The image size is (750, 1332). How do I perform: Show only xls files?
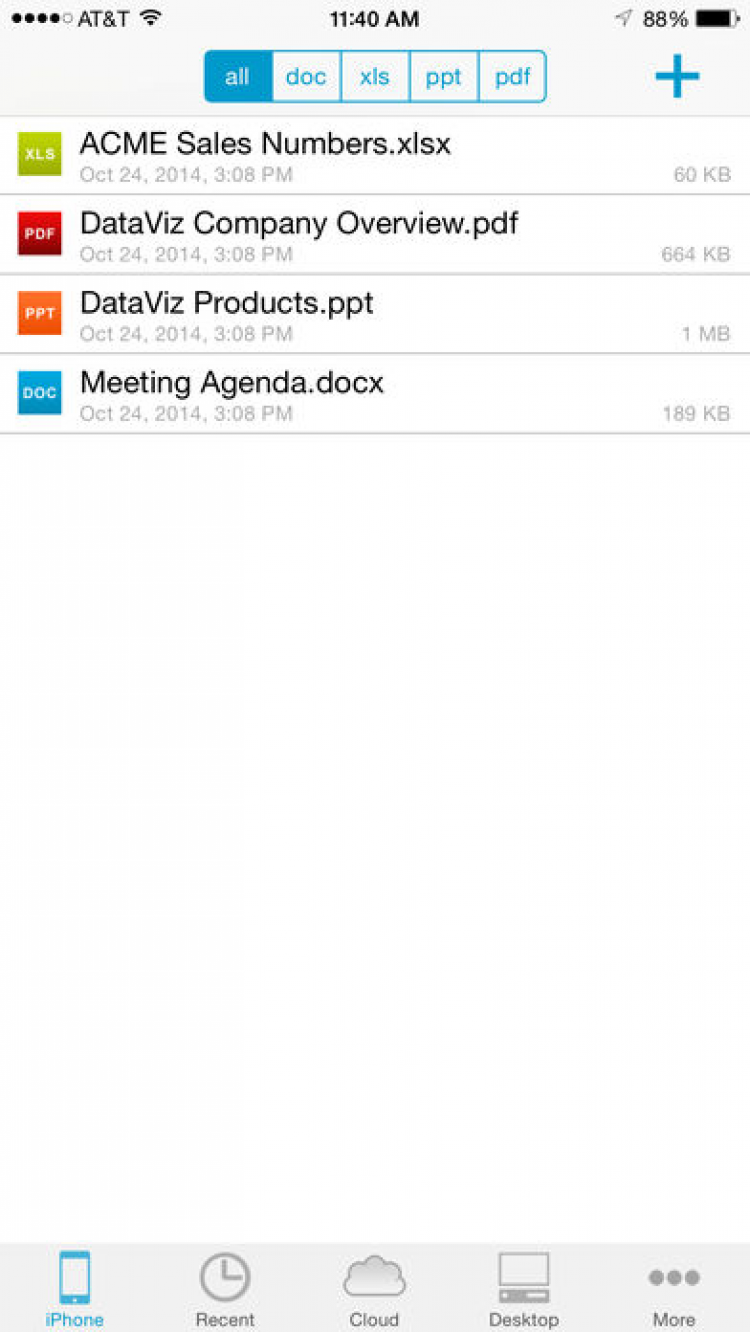click(x=375, y=77)
